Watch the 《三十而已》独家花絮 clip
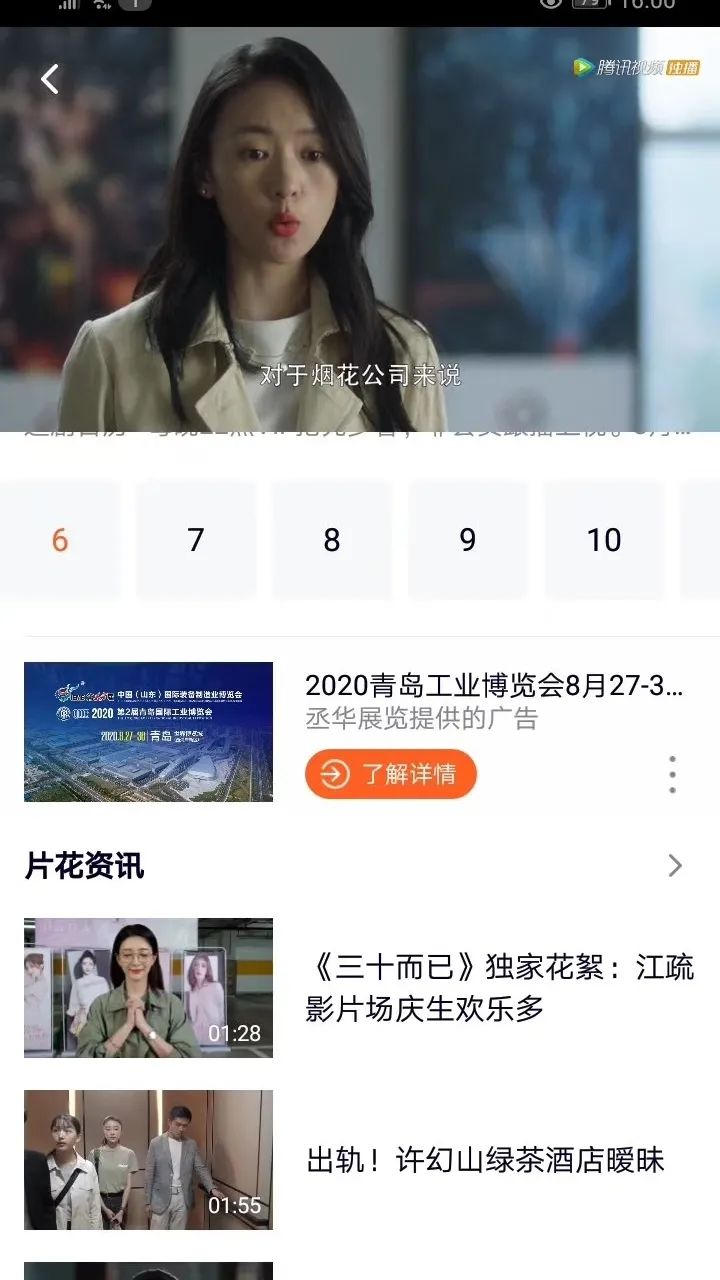The width and height of the screenshot is (720, 1280). (x=149, y=987)
